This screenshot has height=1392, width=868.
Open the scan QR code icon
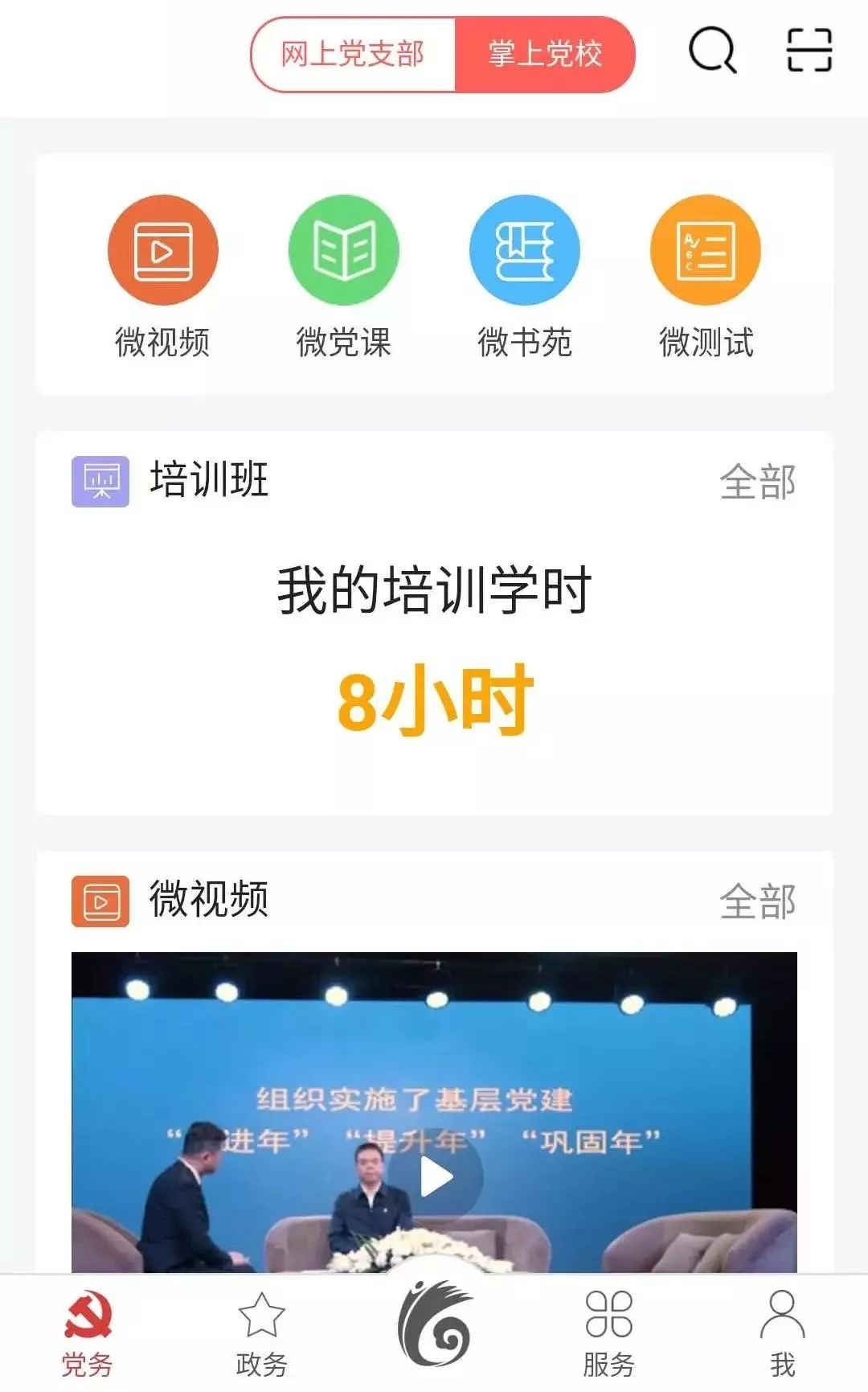tap(809, 51)
